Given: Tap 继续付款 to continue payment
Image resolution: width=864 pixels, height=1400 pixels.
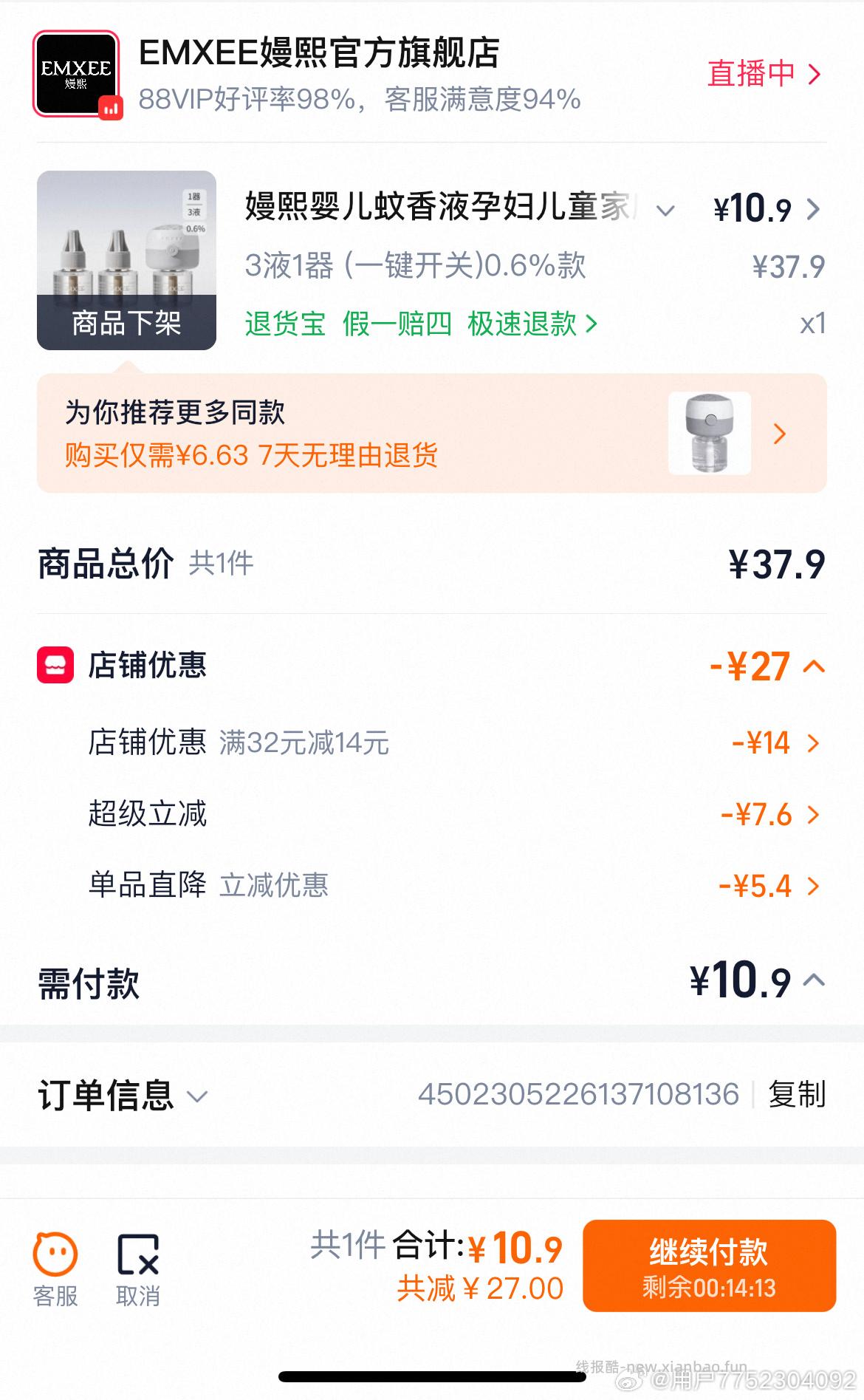Looking at the screenshot, I should (x=711, y=1266).
